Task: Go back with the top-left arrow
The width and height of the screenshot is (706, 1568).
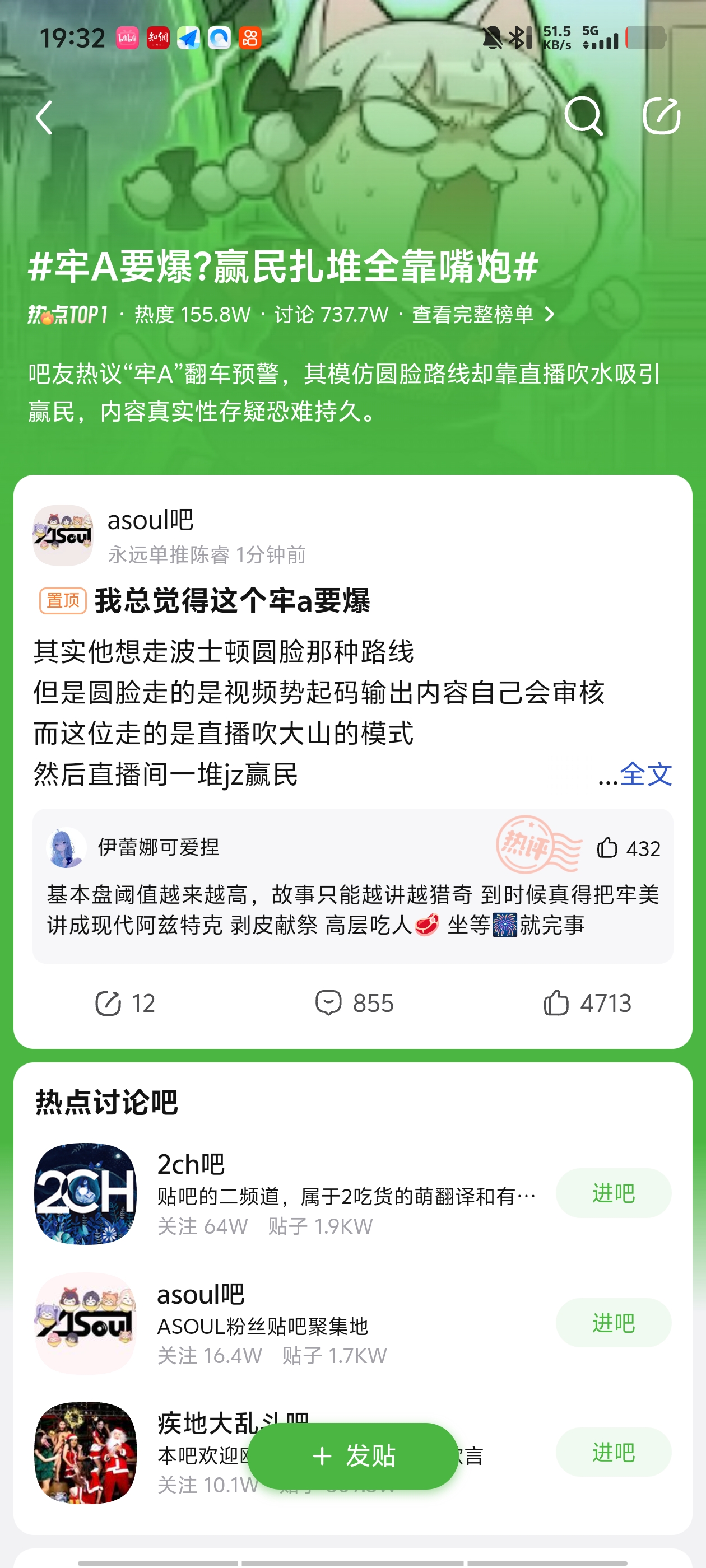Action: (x=44, y=117)
